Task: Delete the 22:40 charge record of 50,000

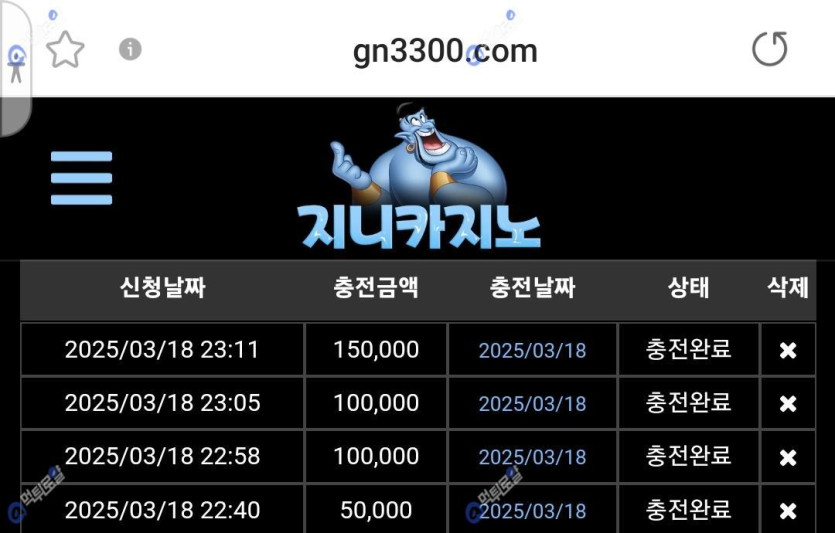Action: click(x=788, y=511)
